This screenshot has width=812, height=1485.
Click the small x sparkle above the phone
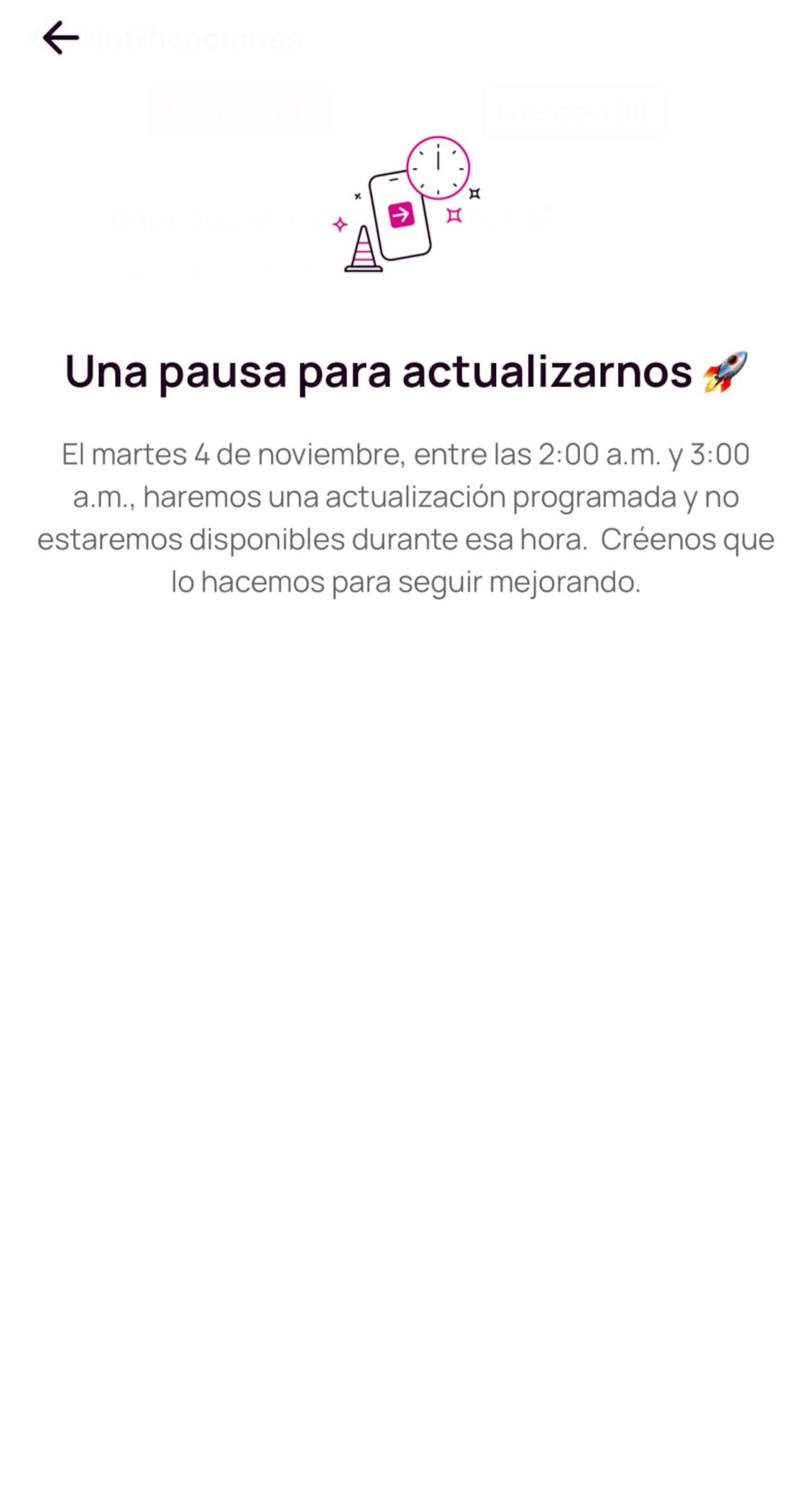[357, 196]
